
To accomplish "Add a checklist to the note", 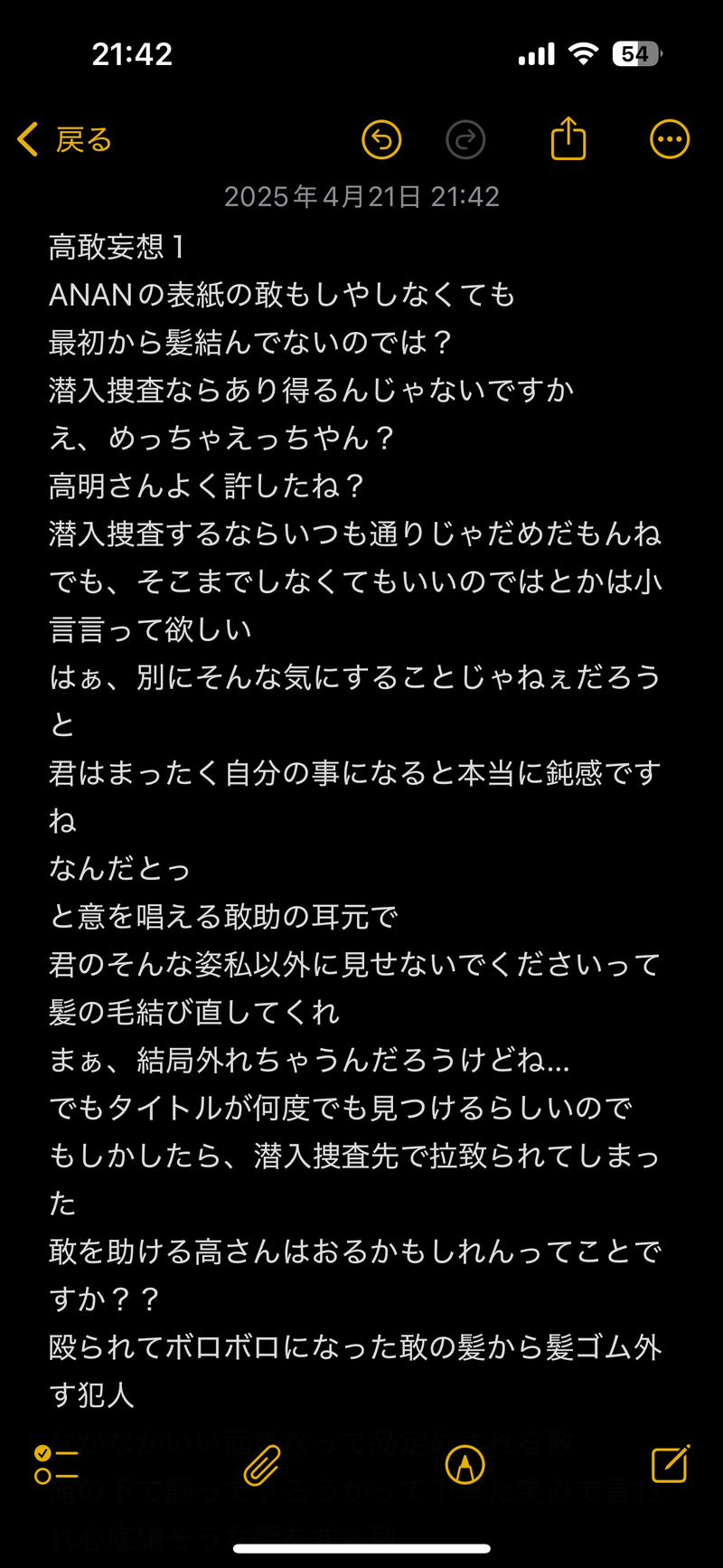I will click(56, 1464).
